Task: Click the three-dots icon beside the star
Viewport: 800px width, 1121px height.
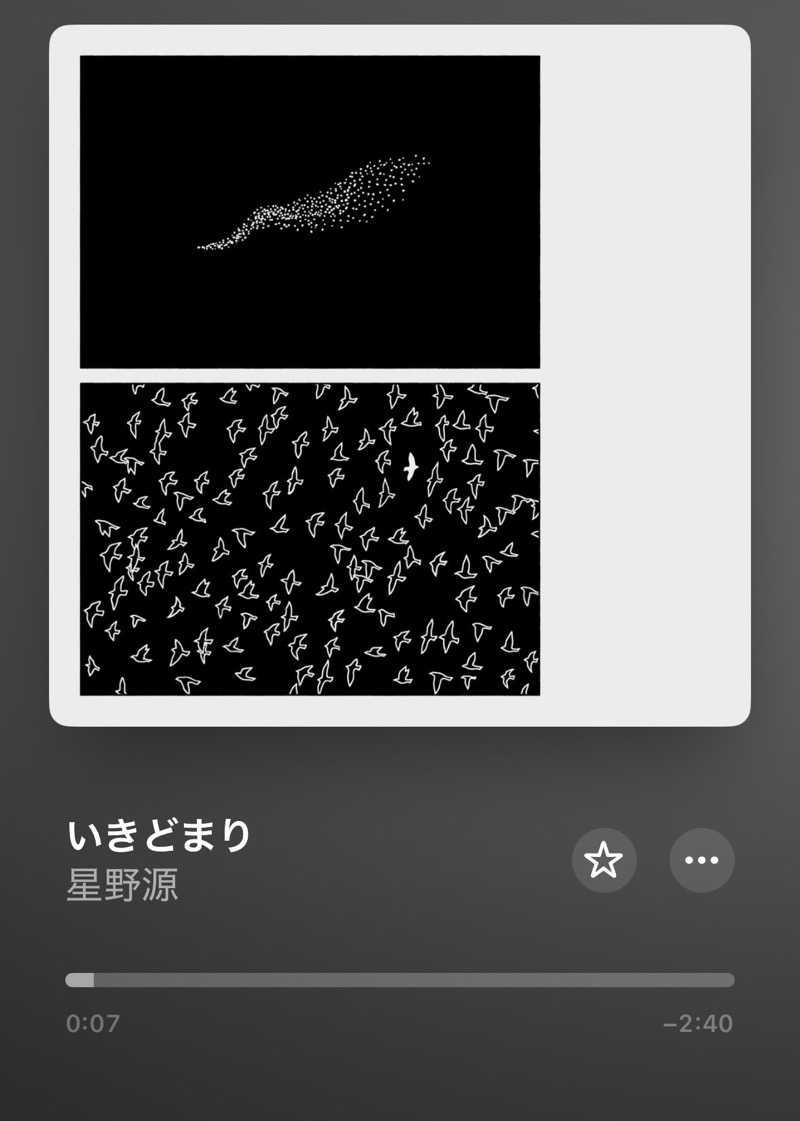Action: 702,861
